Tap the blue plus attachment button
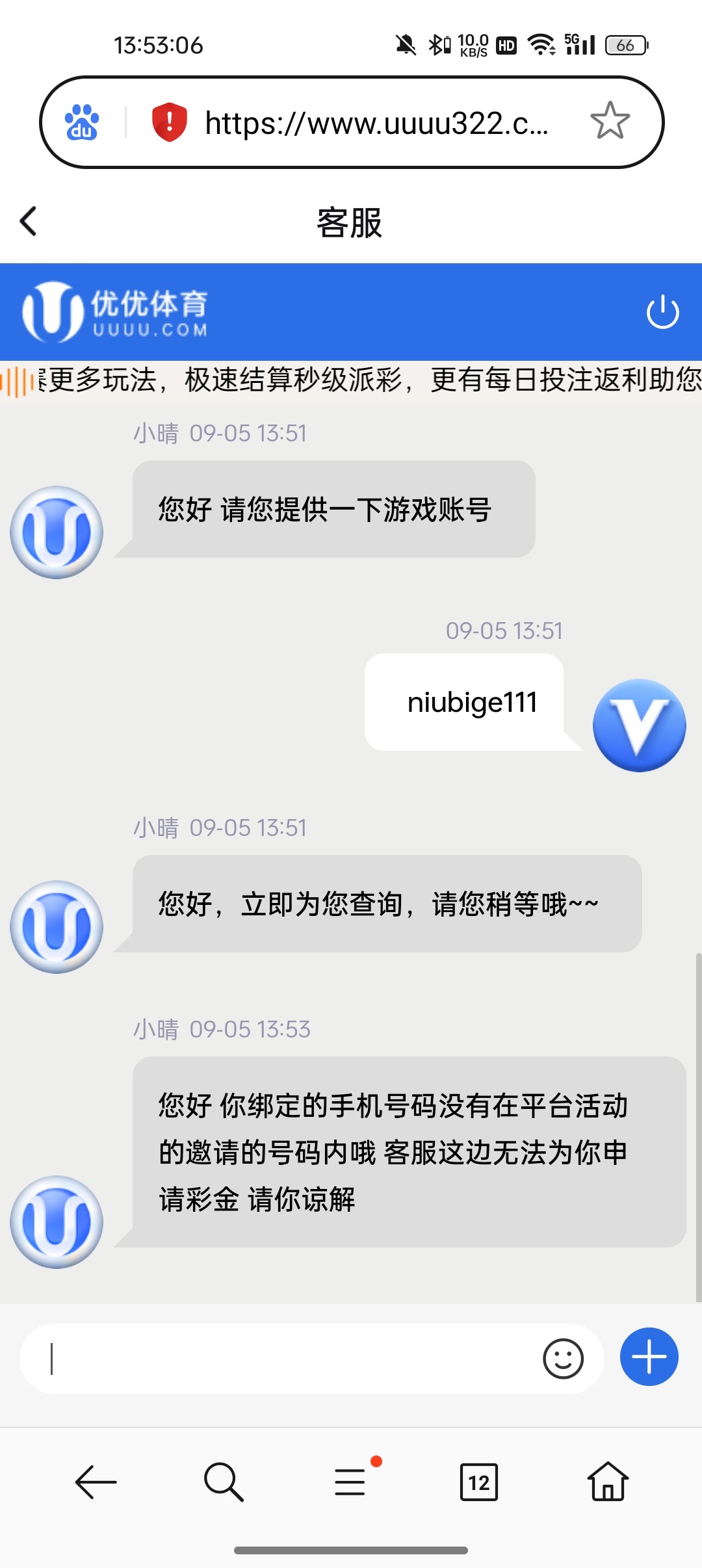The width and height of the screenshot is (702, 1568). 649,1357
